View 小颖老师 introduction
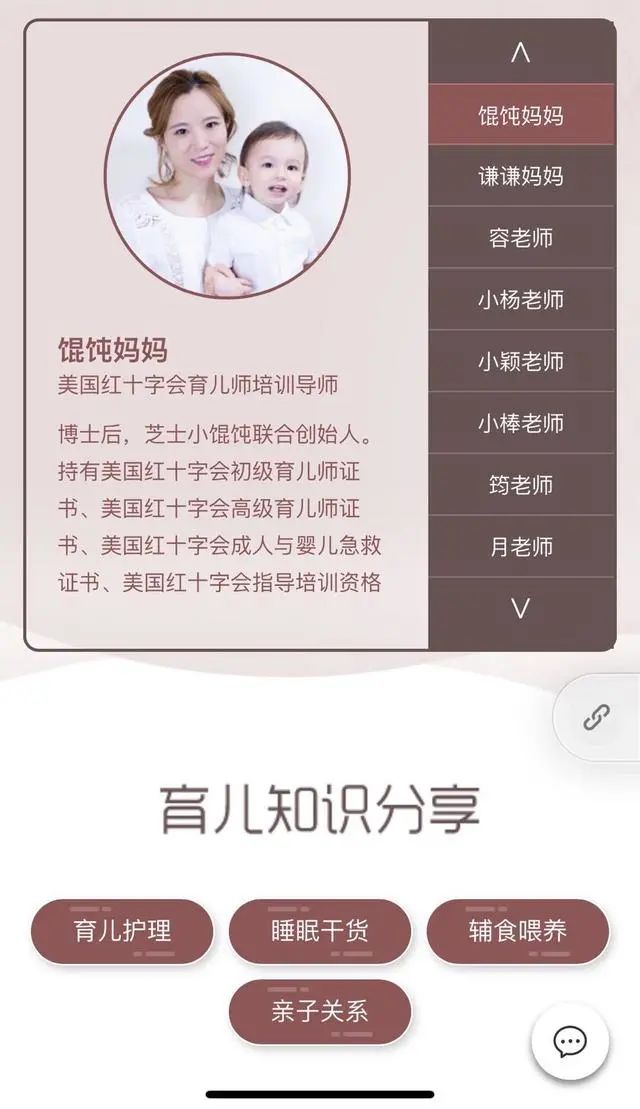The width and height of the screenshot is (640, 1109). [x=520, y=362]
